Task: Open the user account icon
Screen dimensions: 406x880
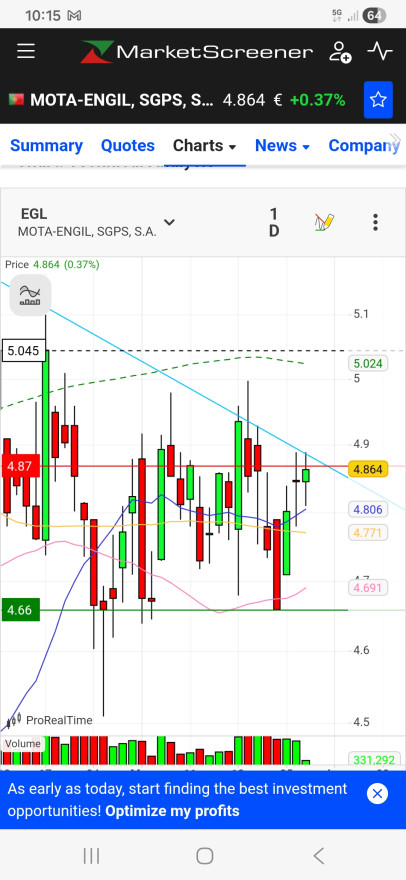Action: point(340,52)
